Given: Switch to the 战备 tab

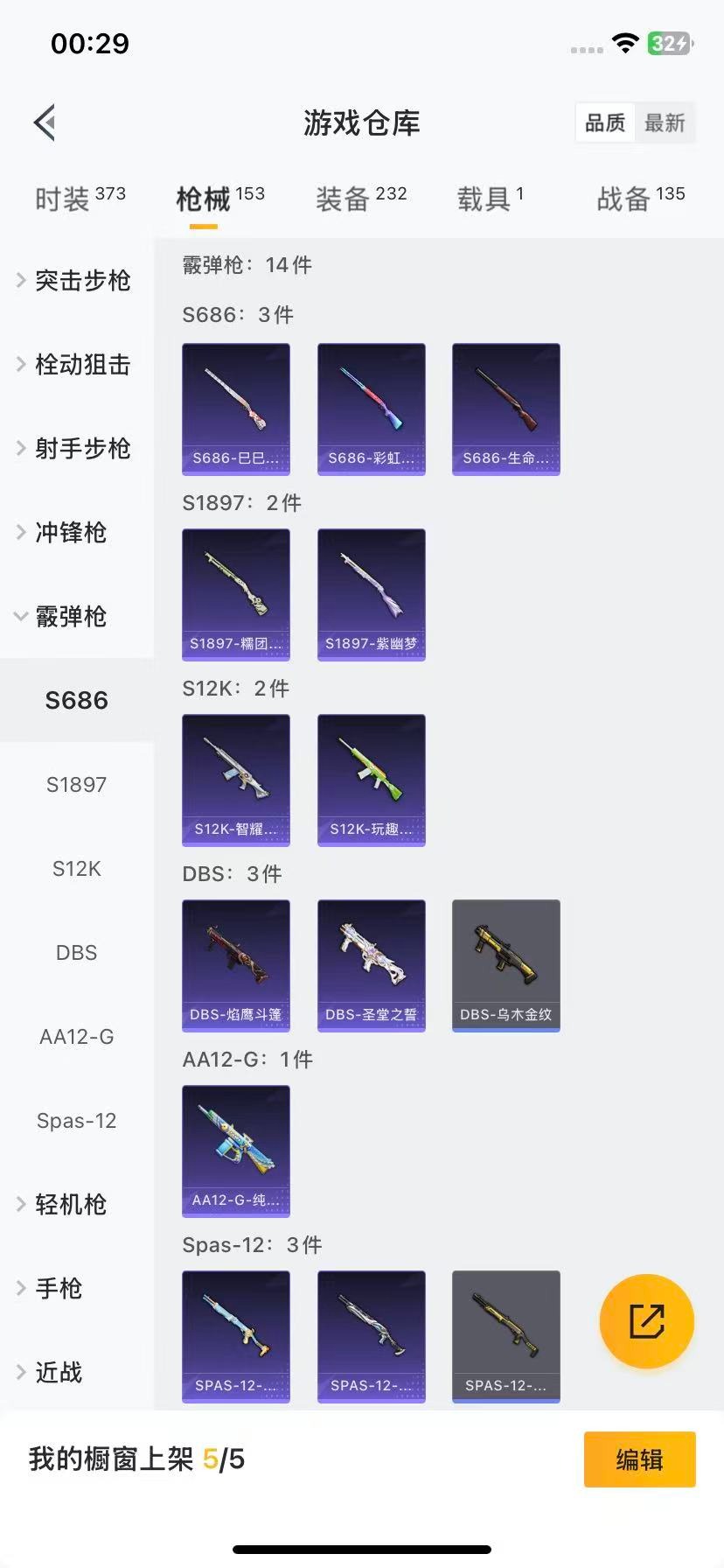Looking at the screenshot, I should 640,199.
